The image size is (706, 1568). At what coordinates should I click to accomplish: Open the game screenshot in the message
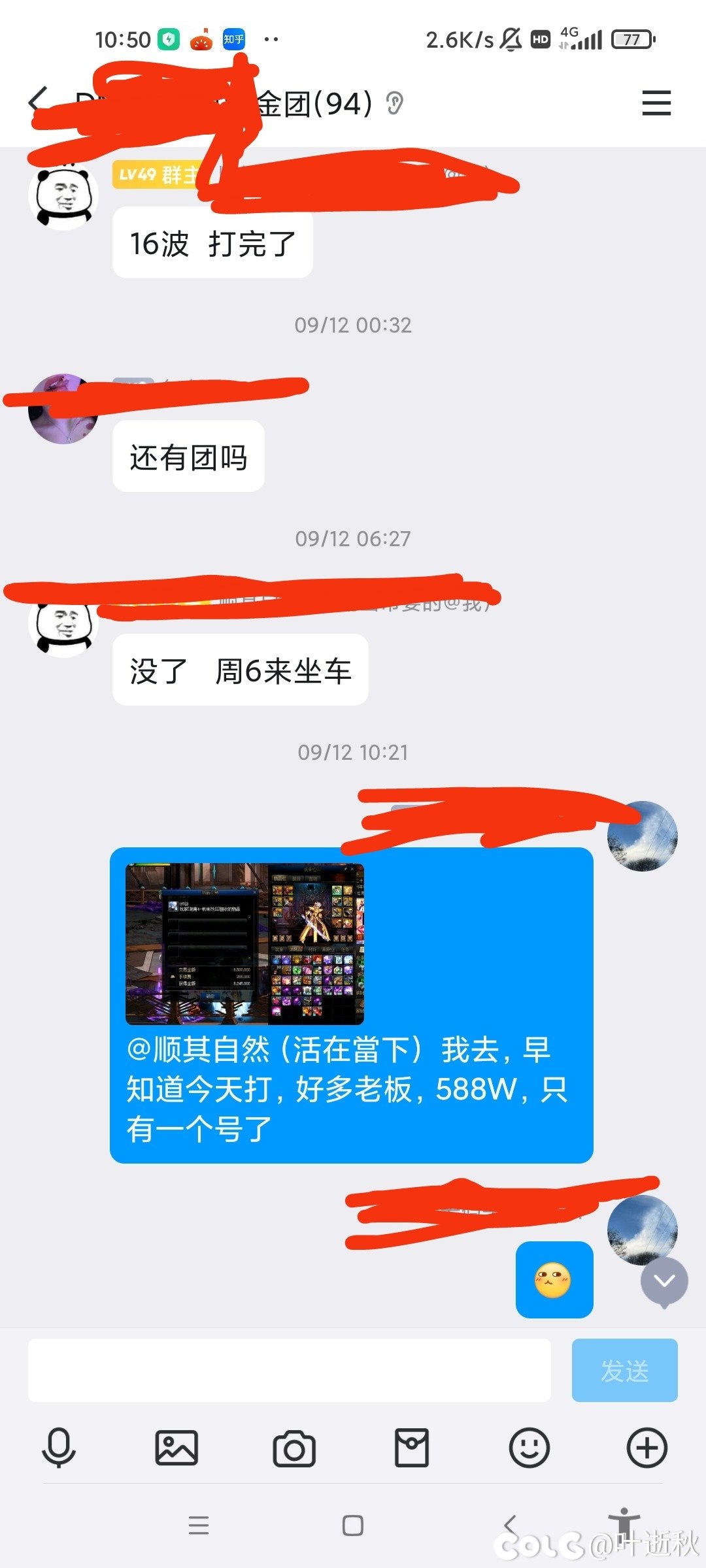coord(244,943)
